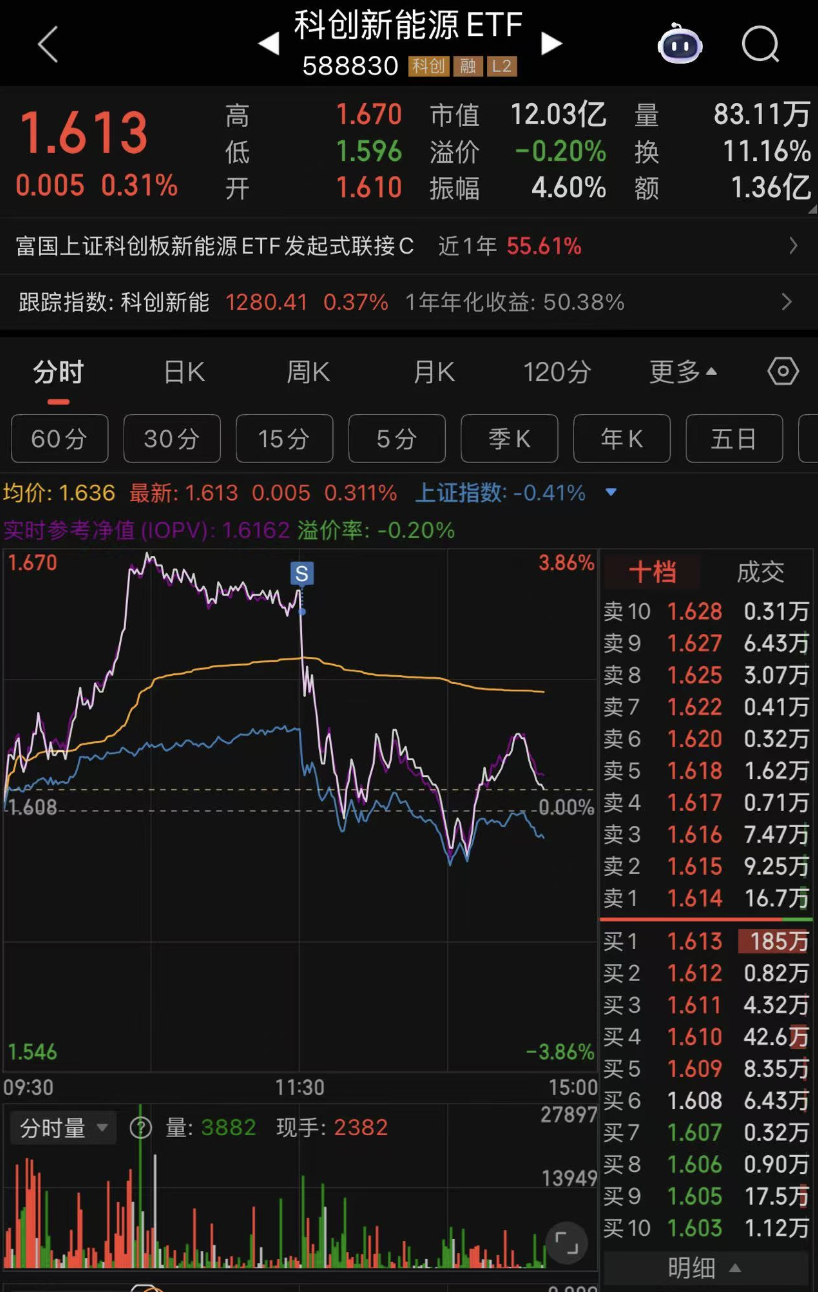The height and width of the screenshot is (1292, 818).
Task: Switch to the previous stock
Action: (x=268, y=44)
